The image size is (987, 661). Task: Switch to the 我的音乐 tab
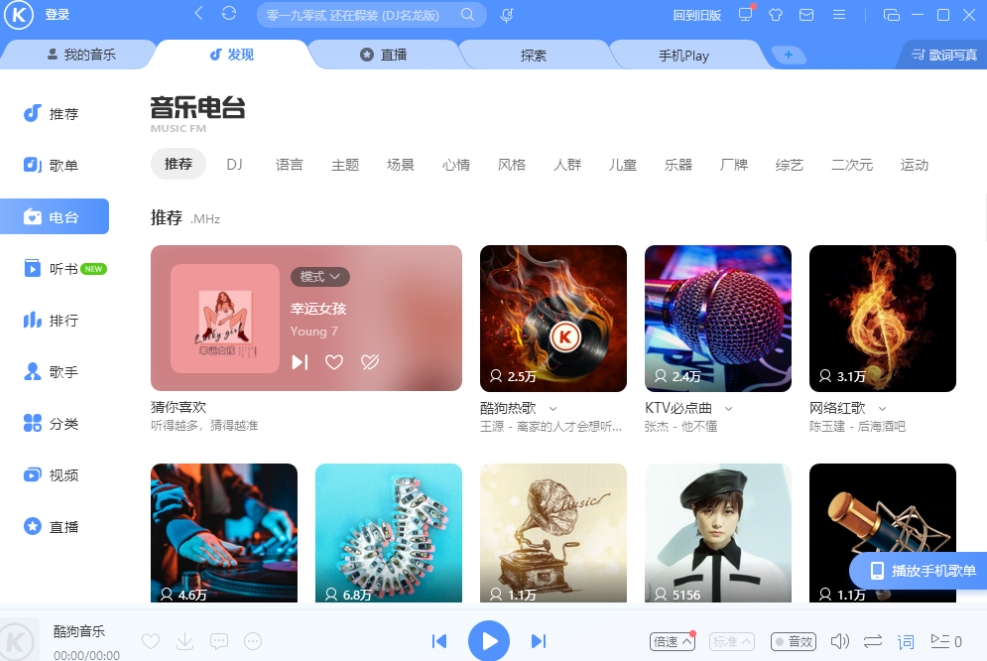81,55
